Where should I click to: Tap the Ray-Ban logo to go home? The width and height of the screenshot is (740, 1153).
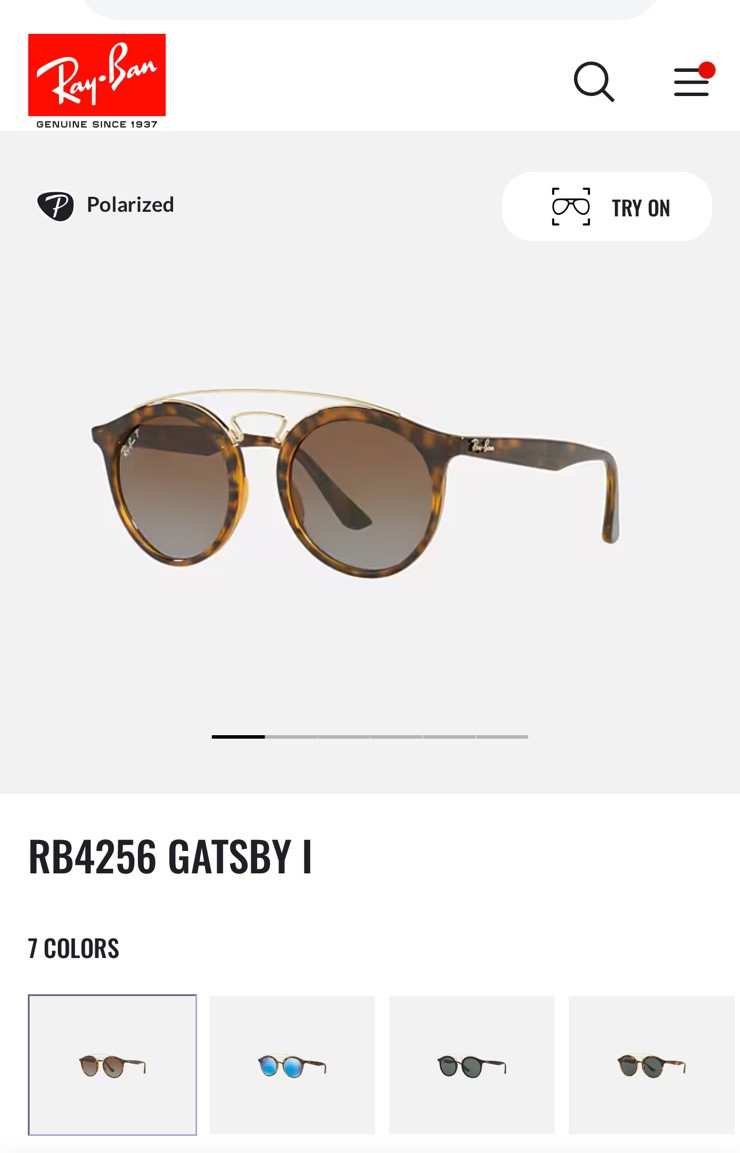(x=97, y=81)
